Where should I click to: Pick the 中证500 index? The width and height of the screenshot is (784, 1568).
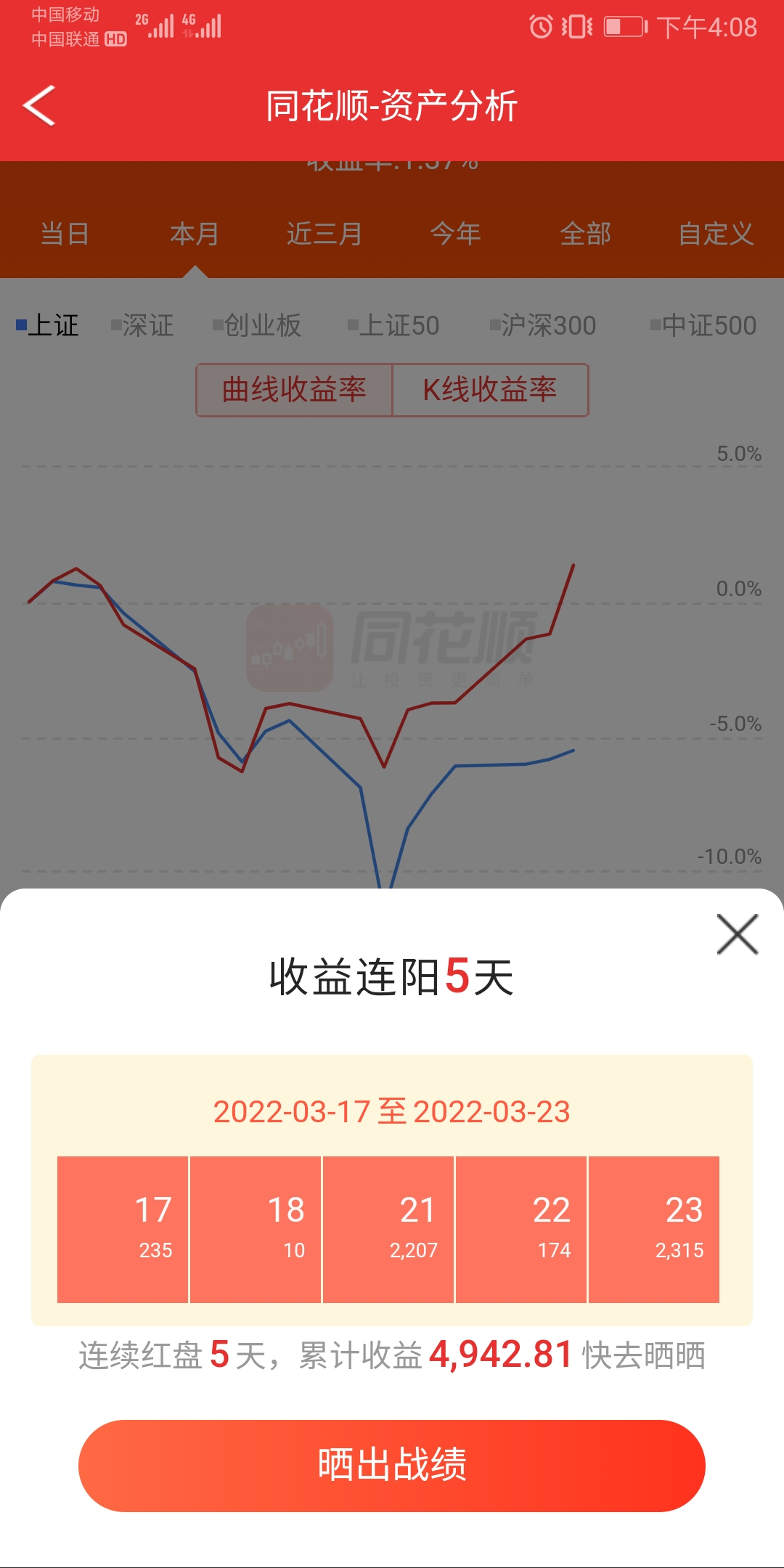[703, 325]
